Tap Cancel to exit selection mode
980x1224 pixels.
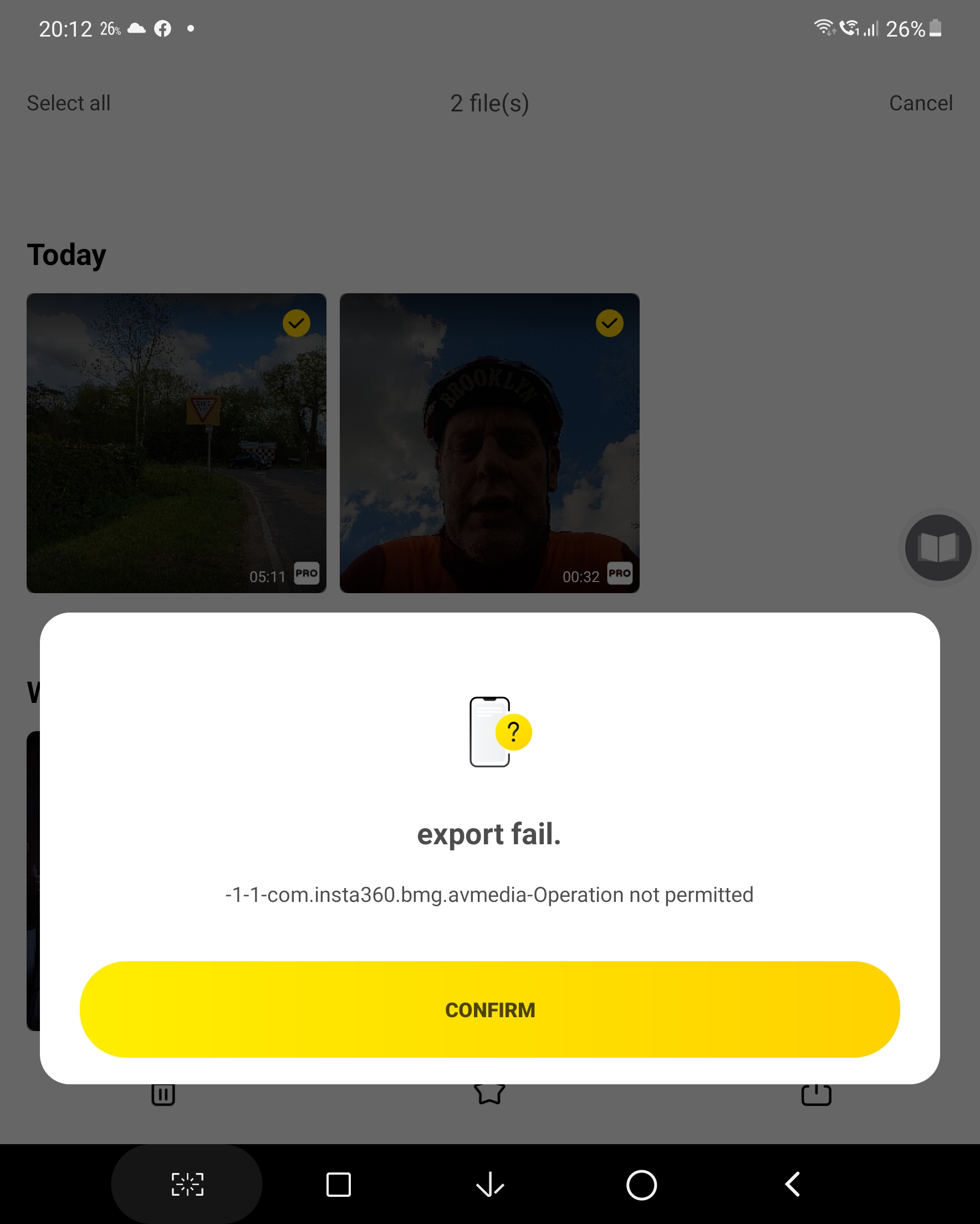(921, 103)
